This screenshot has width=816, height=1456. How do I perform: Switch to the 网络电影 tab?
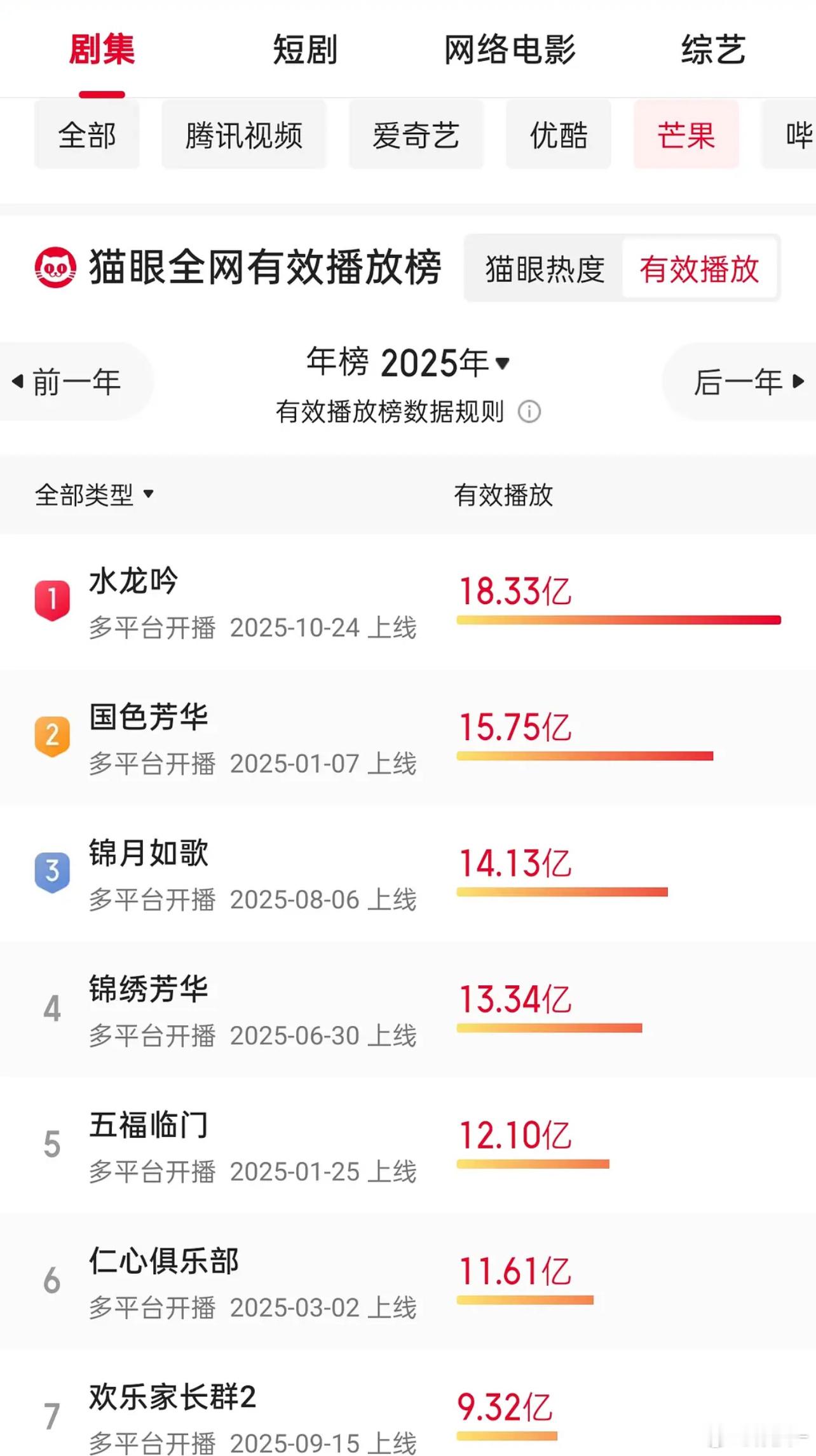click(x=510, y=50)
